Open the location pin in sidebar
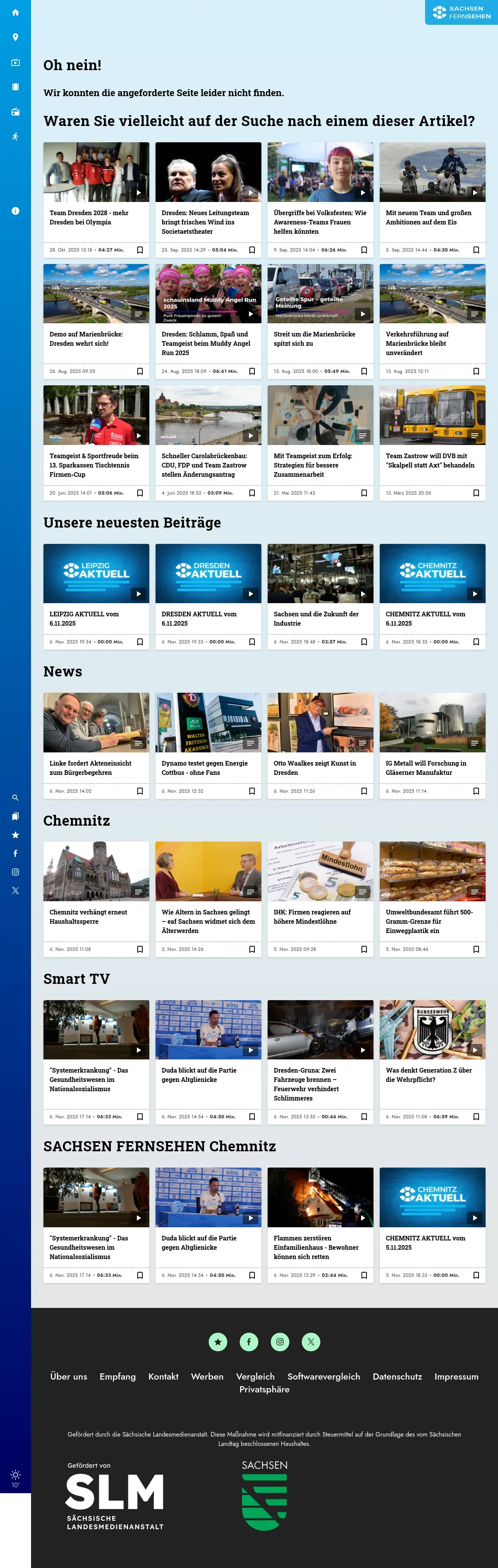This screenshot has width=498, height=1568. pyautogui.click(x=15, y=37)
